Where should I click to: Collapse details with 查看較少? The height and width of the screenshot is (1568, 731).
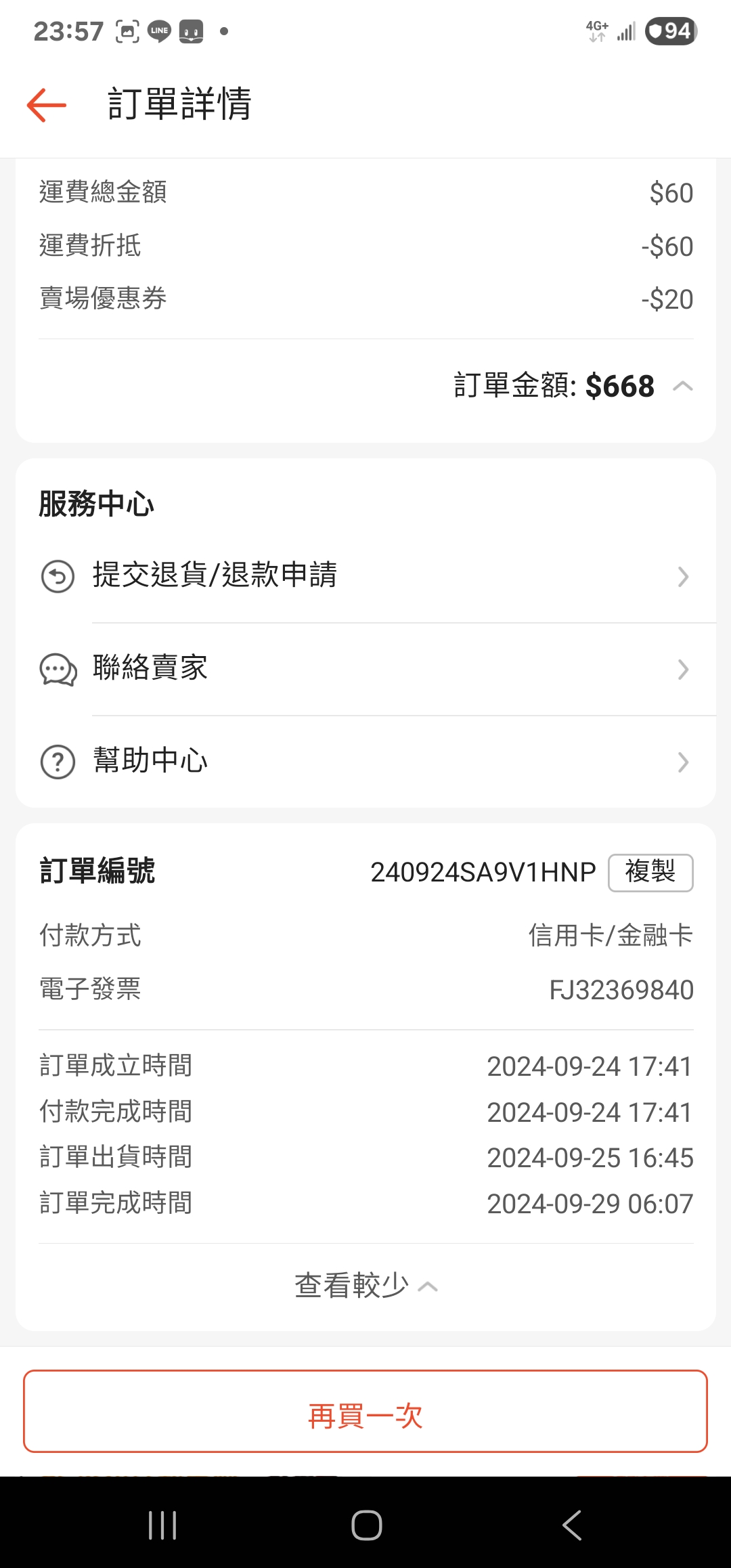click(365, 1286)
